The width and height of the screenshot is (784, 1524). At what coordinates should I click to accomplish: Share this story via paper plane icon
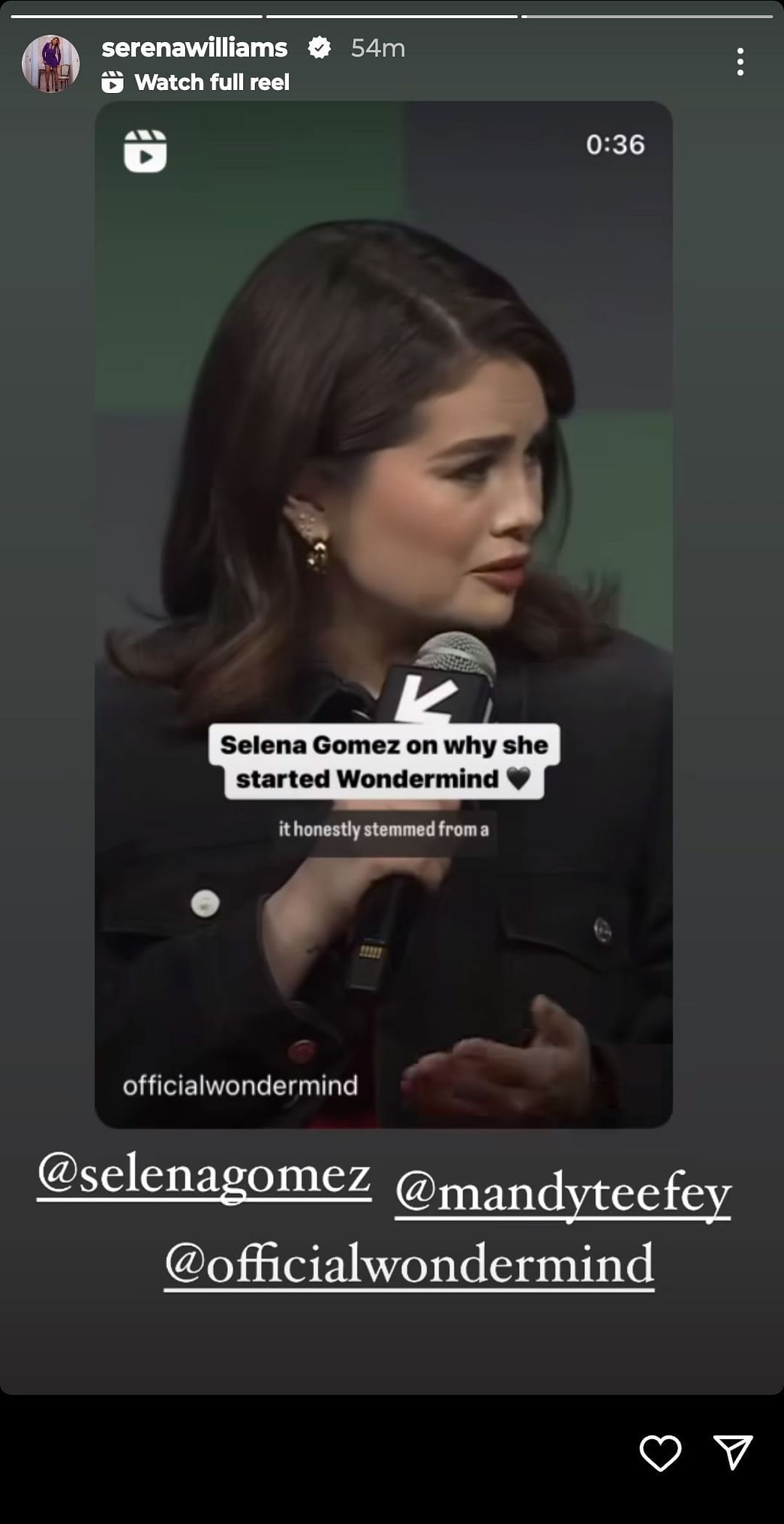coord(732,1452)
